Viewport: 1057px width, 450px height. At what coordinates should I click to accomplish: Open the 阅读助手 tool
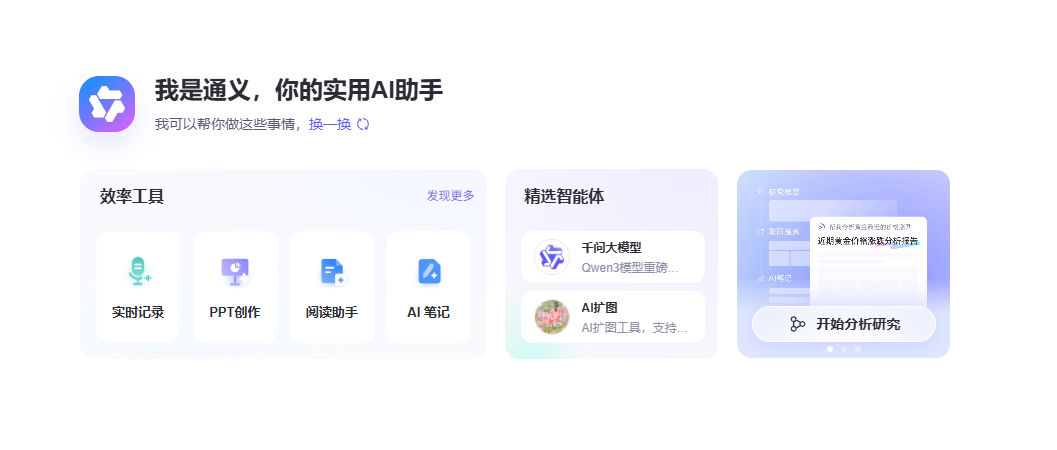tap(332, 287)
